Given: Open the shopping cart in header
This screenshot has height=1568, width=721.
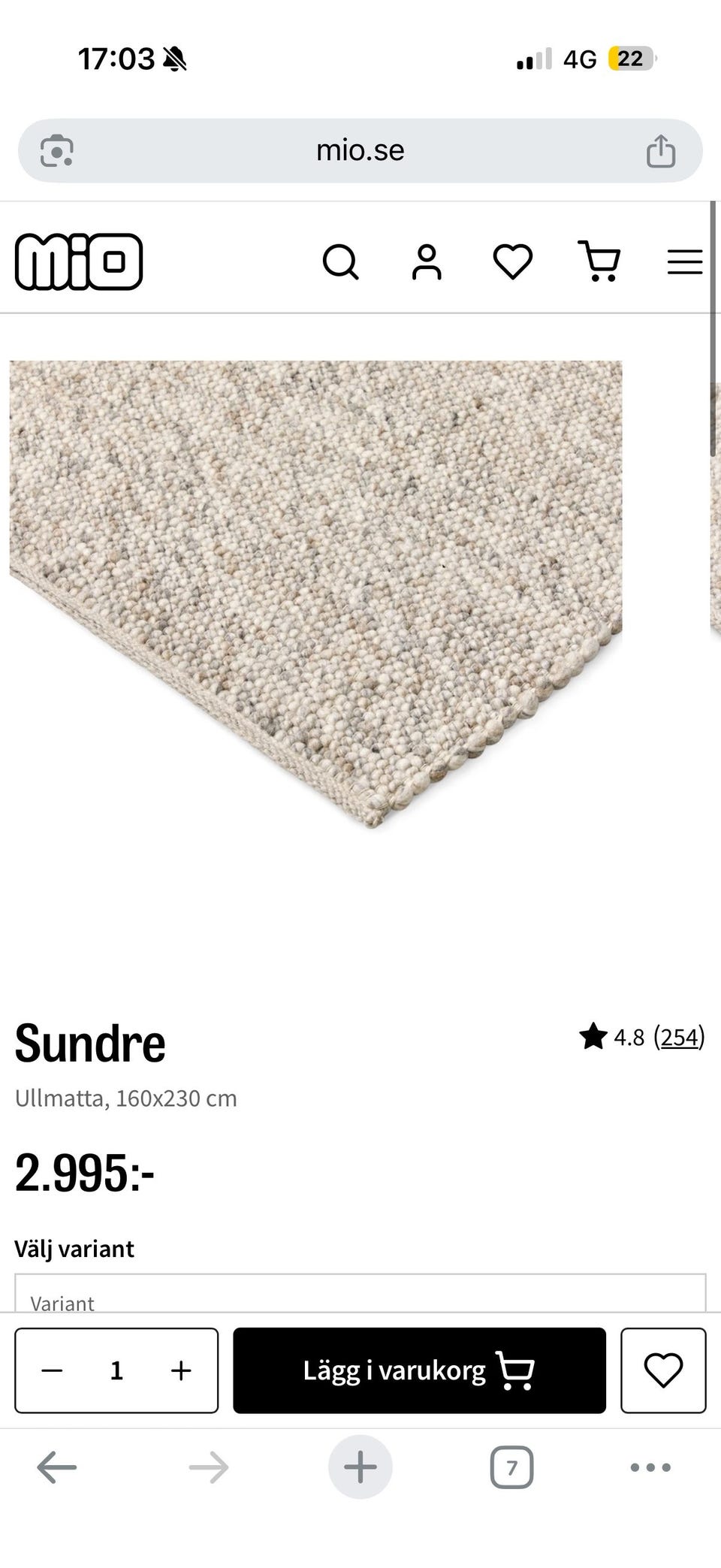Looking at the screenshot, I should pos(599,261).
